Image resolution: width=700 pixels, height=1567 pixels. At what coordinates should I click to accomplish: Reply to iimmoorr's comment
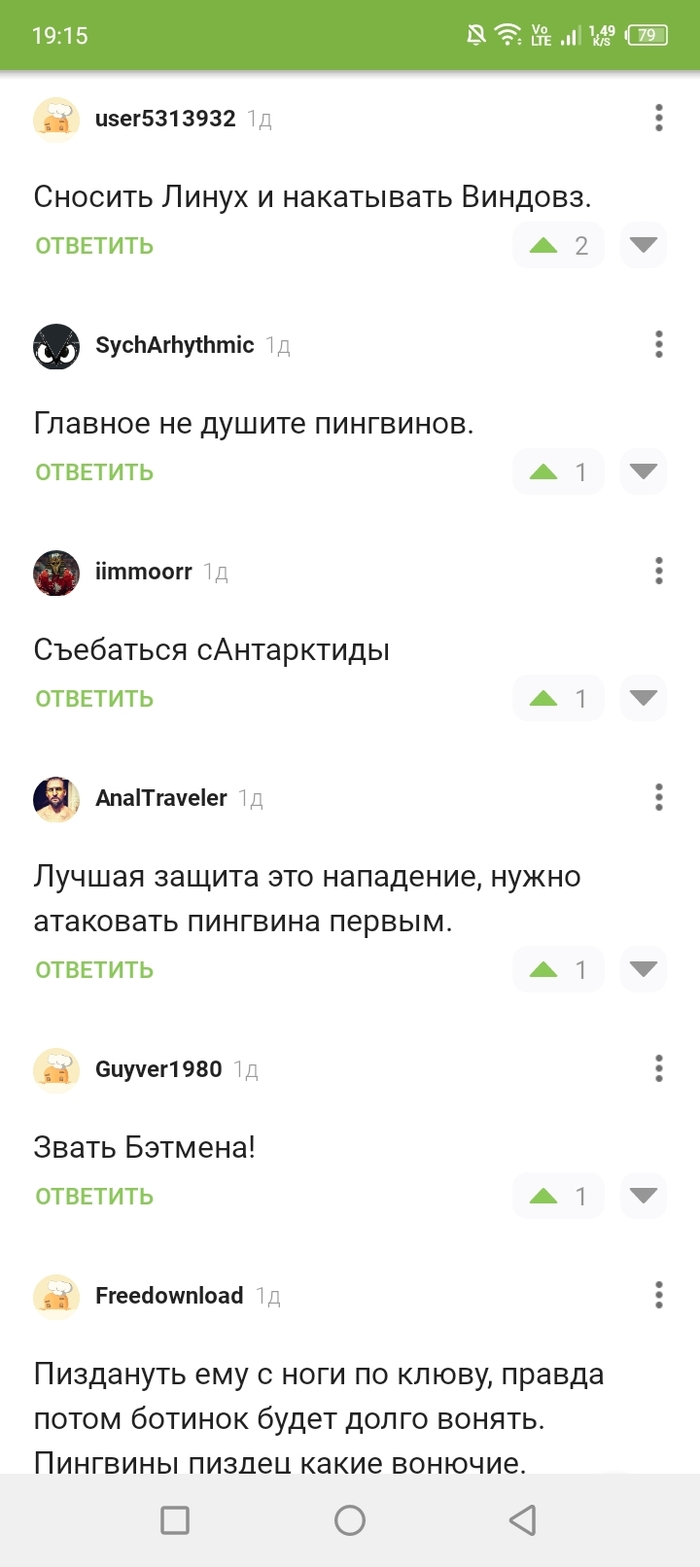pos(94,698)
